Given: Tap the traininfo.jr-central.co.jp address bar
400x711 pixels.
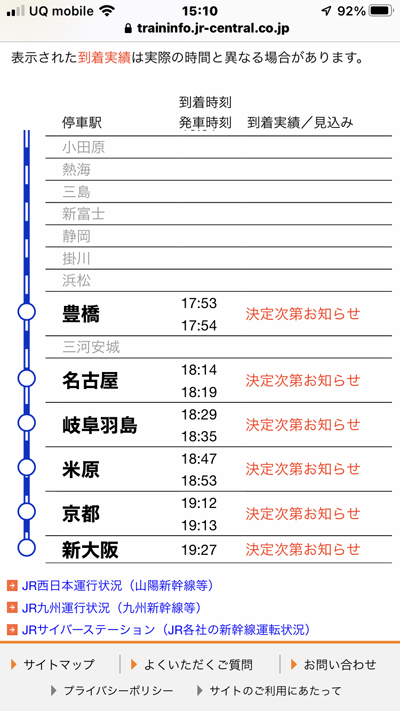Looking at the screenshot, I should pos(206,29).
